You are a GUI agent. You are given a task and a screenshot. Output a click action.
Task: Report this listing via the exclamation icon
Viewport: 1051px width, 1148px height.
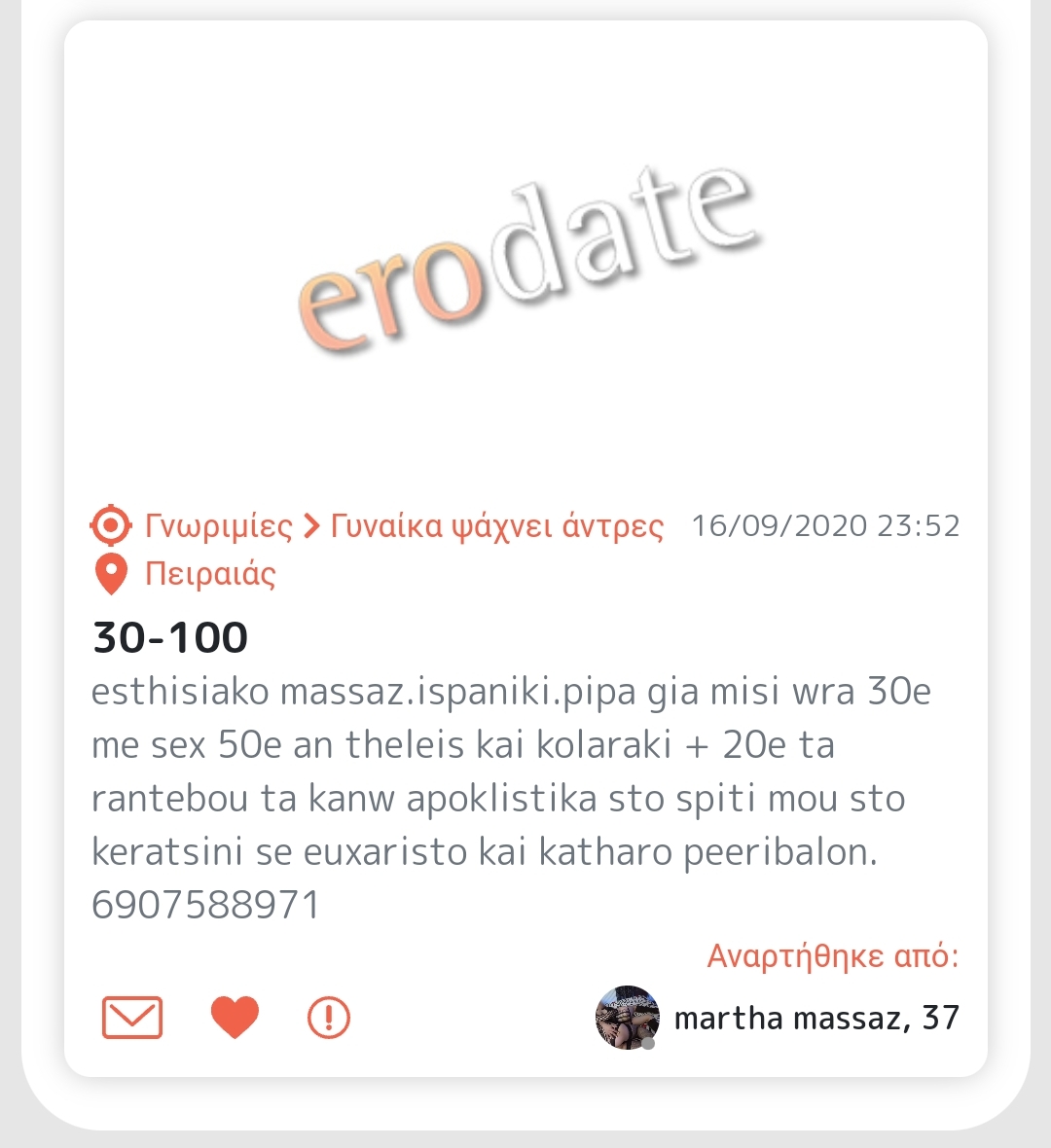[329, 1018]
